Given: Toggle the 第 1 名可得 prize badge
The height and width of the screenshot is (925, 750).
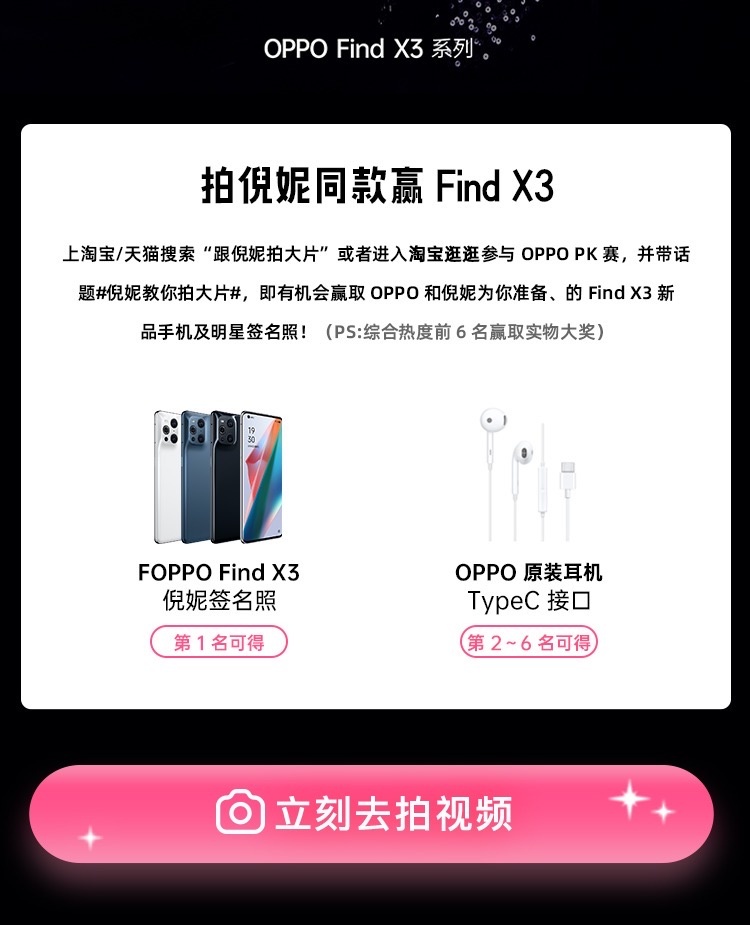Looking at the screenshot, I should tap(219, 642).
